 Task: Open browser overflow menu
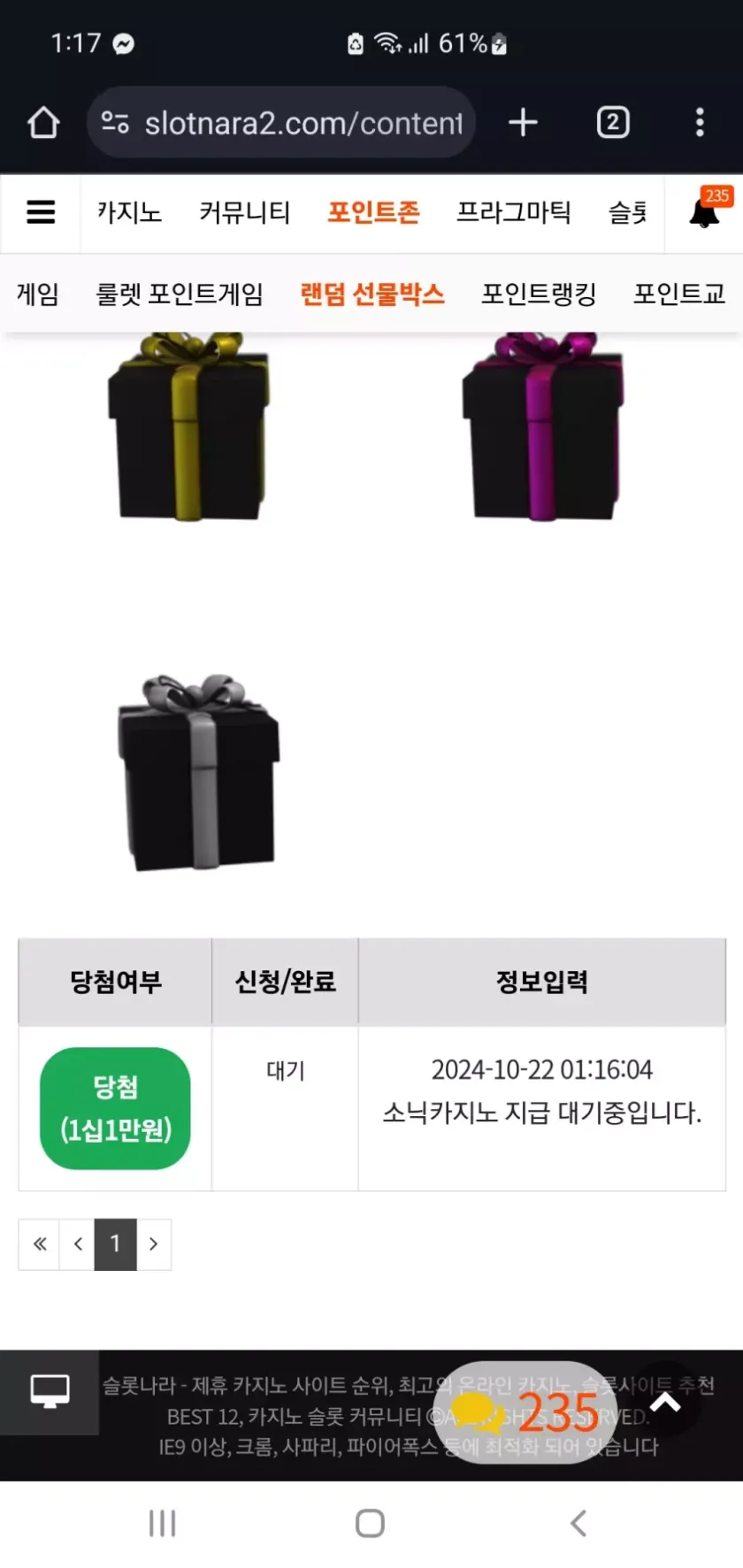tap(700, 122)
